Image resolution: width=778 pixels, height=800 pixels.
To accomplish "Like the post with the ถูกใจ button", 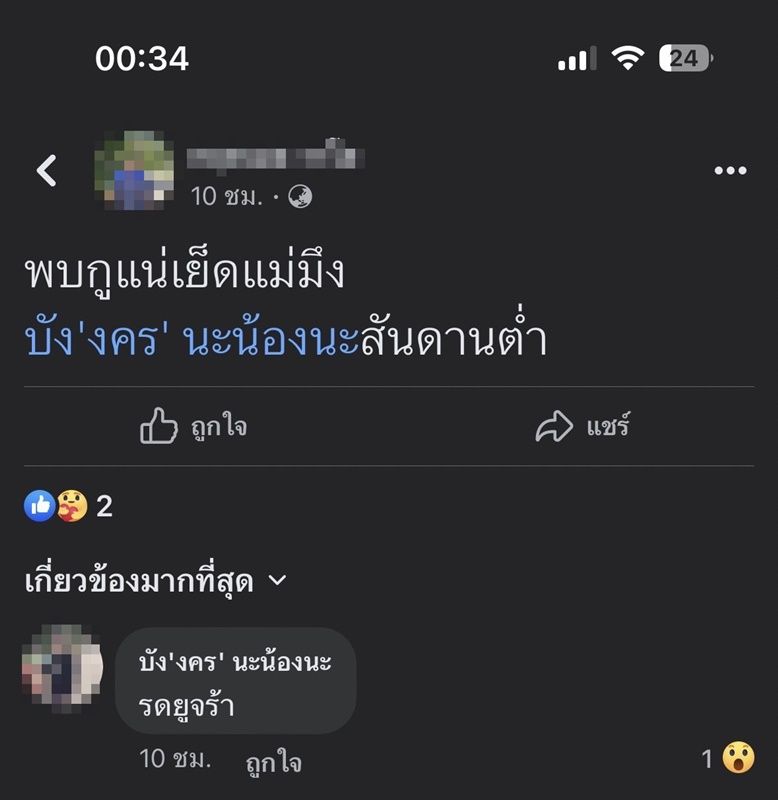I will point(194,428).
